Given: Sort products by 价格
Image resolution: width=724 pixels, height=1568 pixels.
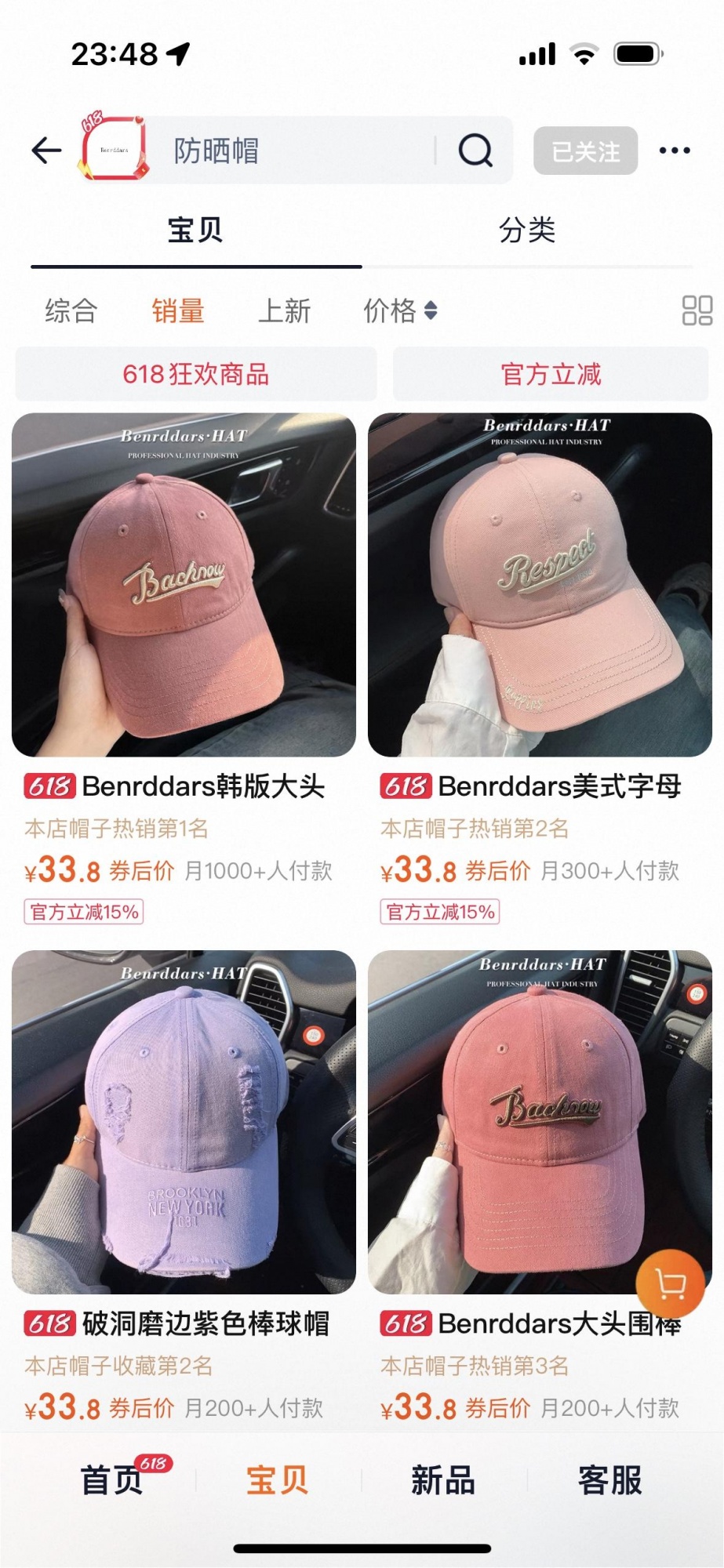Looking at the screenshot, I should pos(399,311).
